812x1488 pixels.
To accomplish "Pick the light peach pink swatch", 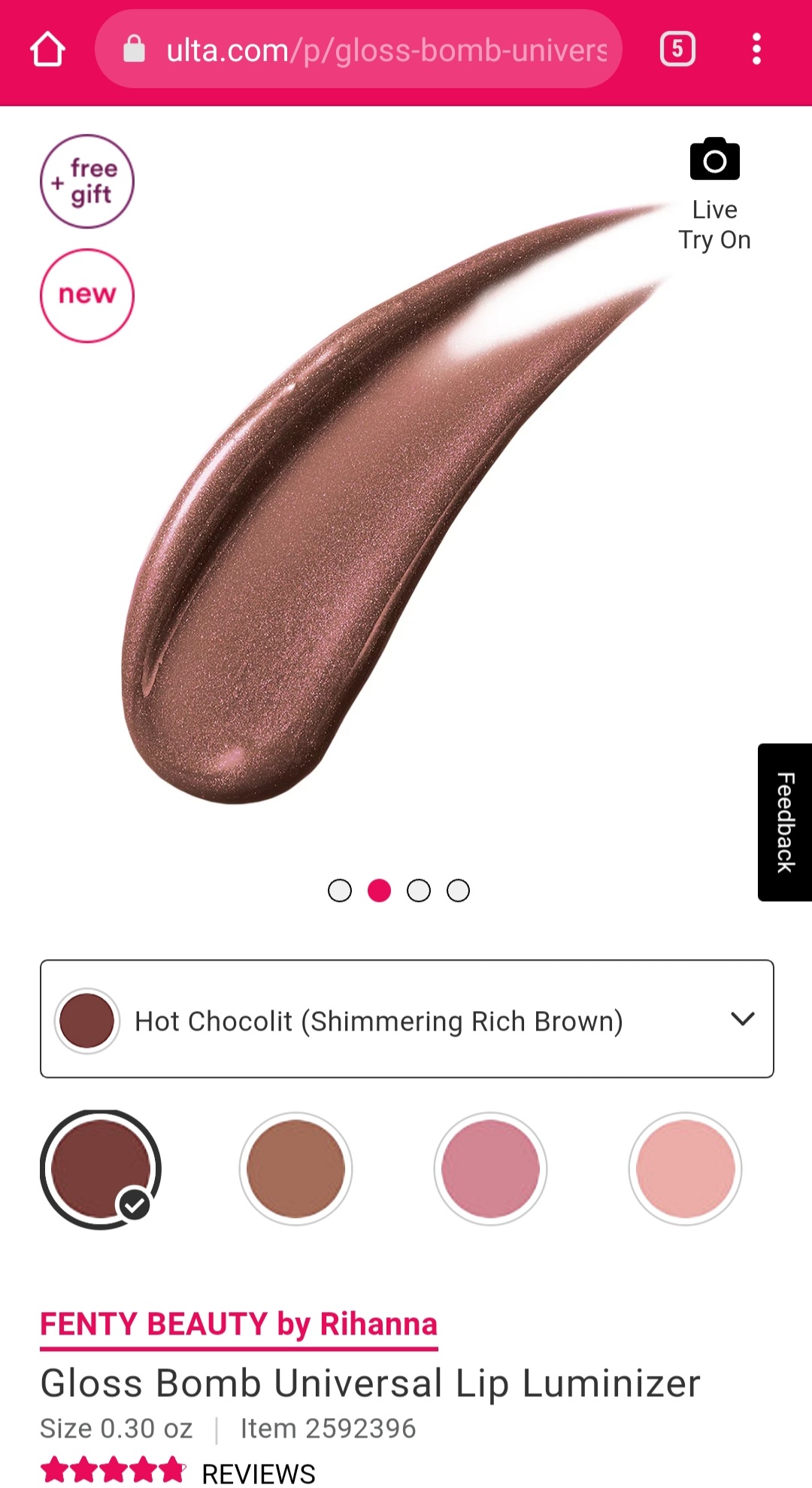I will tap(685, 1168).
